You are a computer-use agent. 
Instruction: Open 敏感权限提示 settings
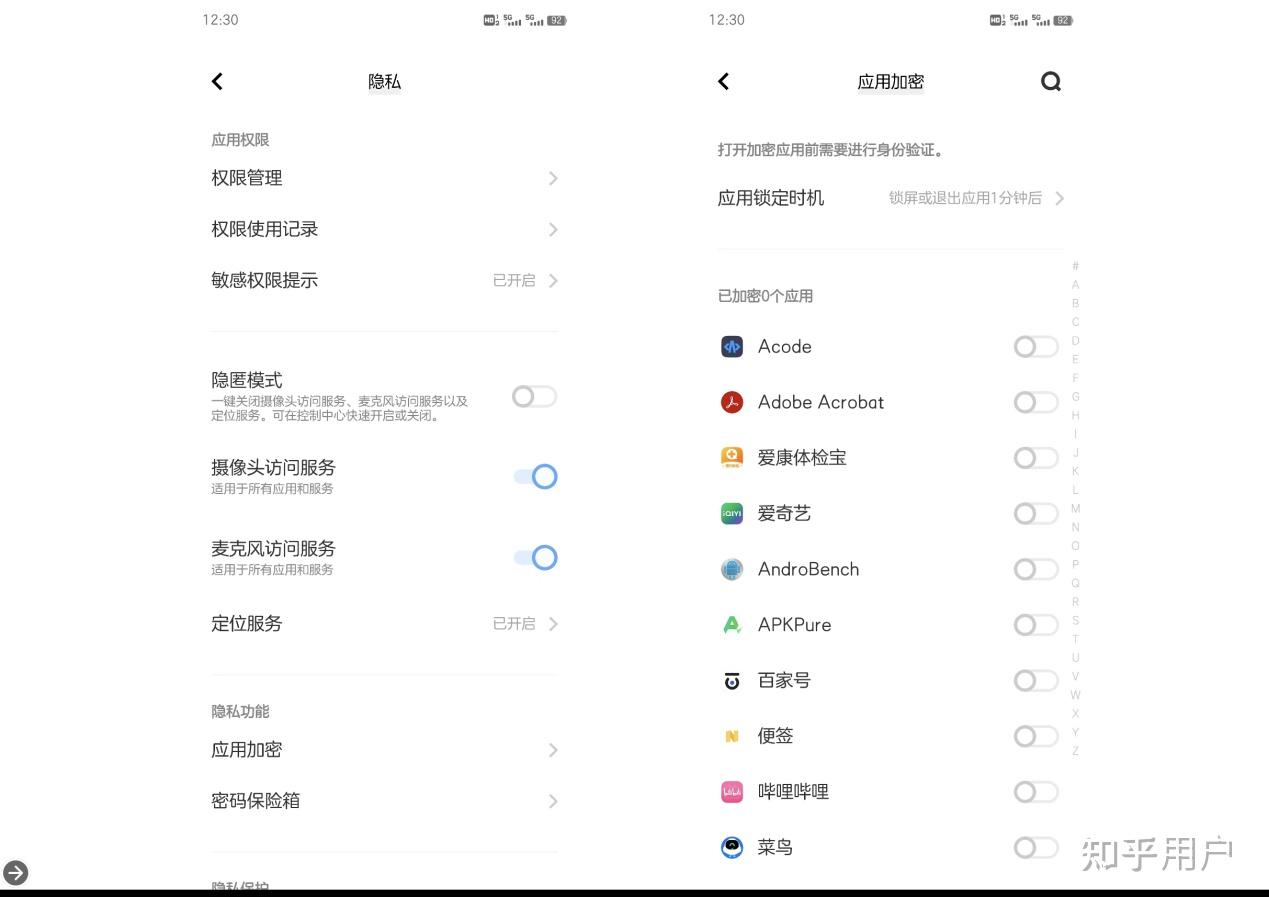[384, 280]
